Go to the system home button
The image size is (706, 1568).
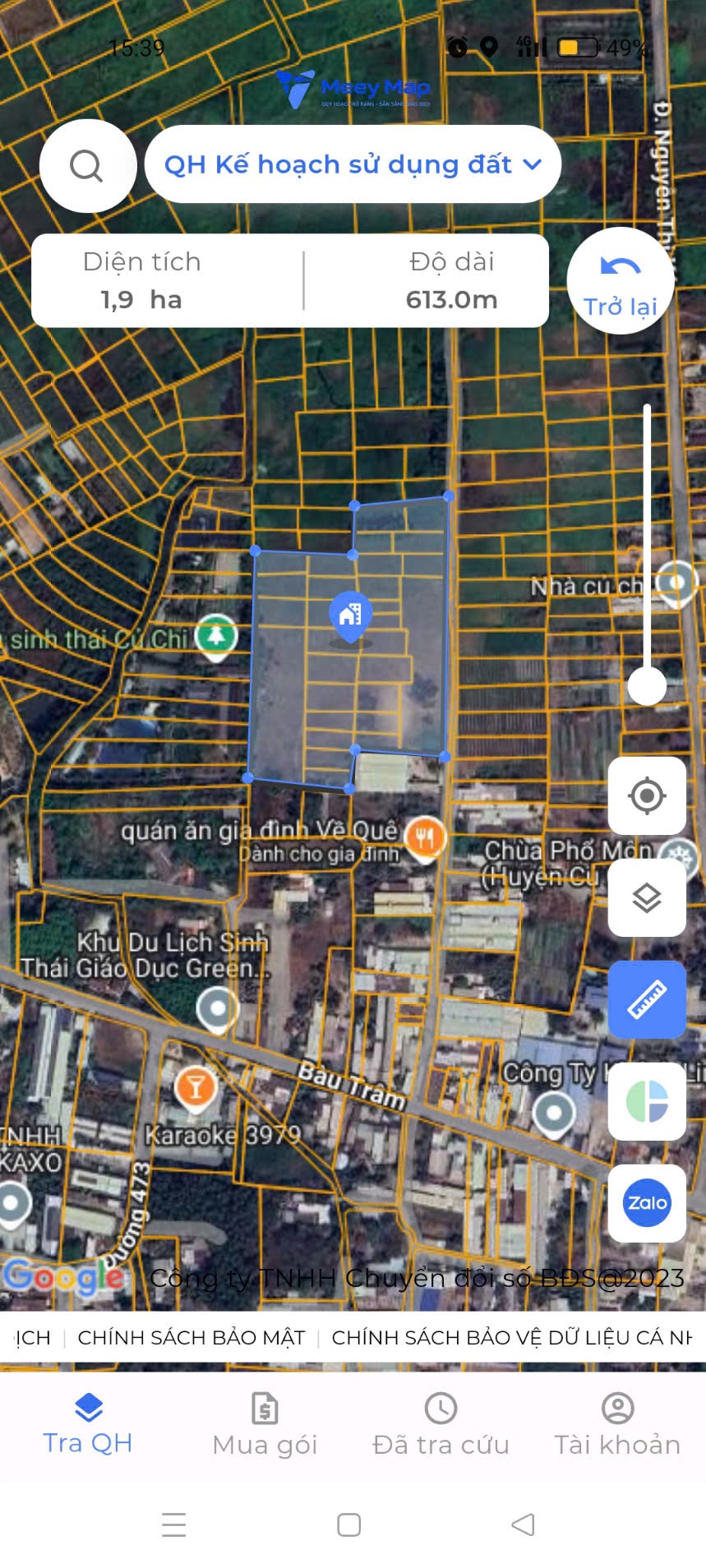point(349,1525)
